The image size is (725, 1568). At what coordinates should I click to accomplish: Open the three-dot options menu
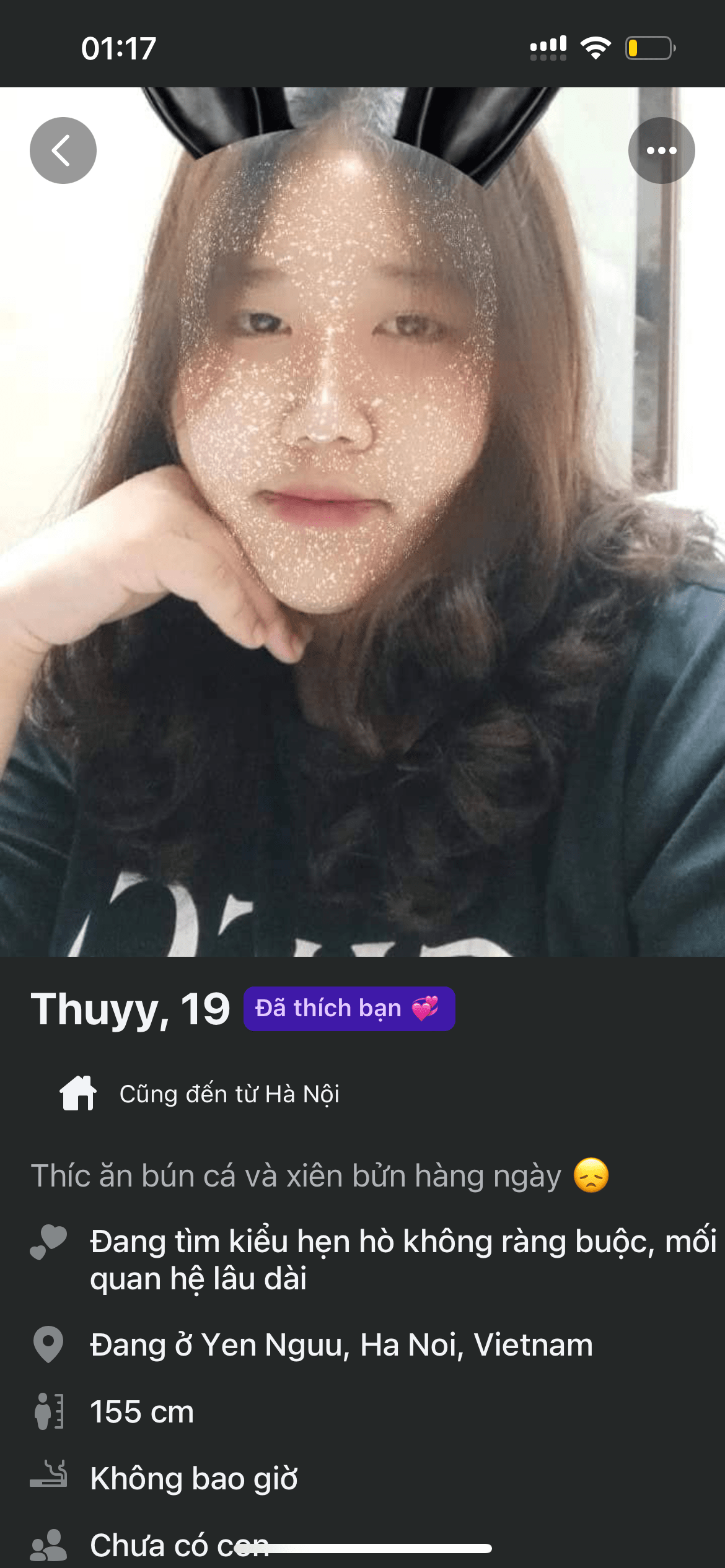[661, 150]
